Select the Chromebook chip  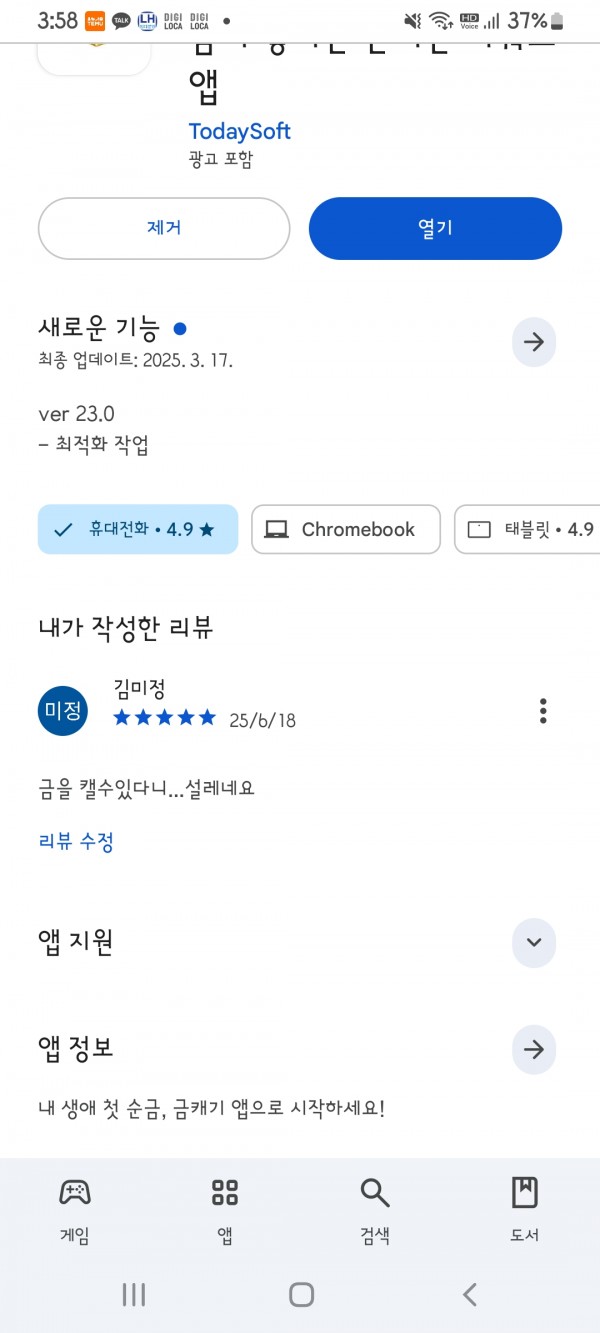point(346,529)
